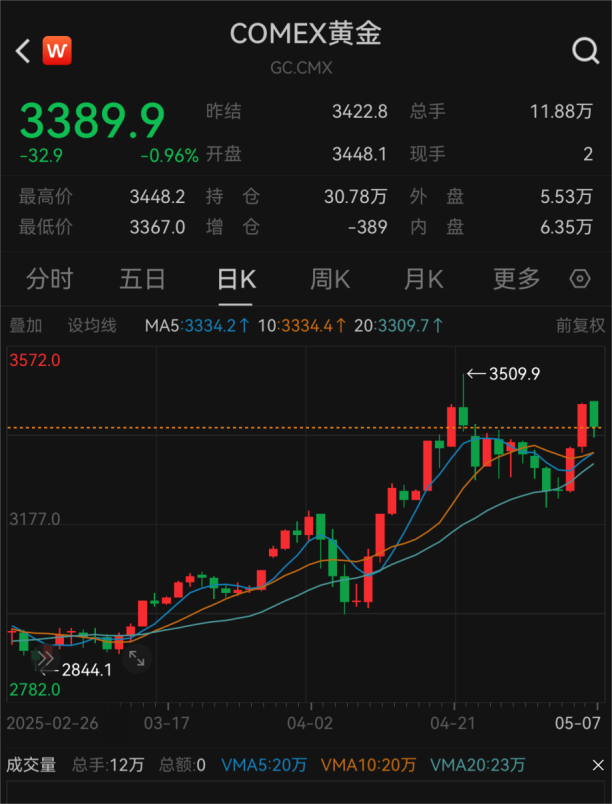Switch to the 分时 chart tab
The image size is (612, 804).
48,279
